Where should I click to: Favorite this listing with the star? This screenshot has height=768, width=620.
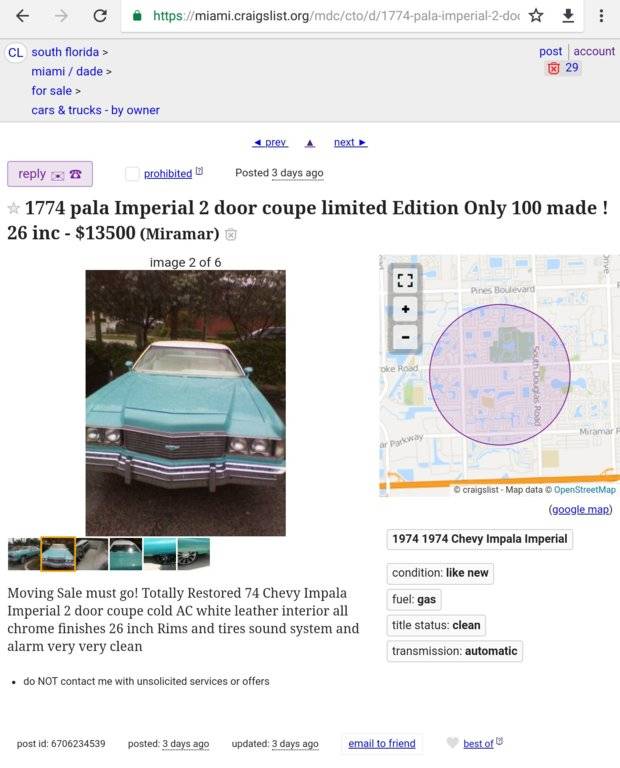click(14, 209)
